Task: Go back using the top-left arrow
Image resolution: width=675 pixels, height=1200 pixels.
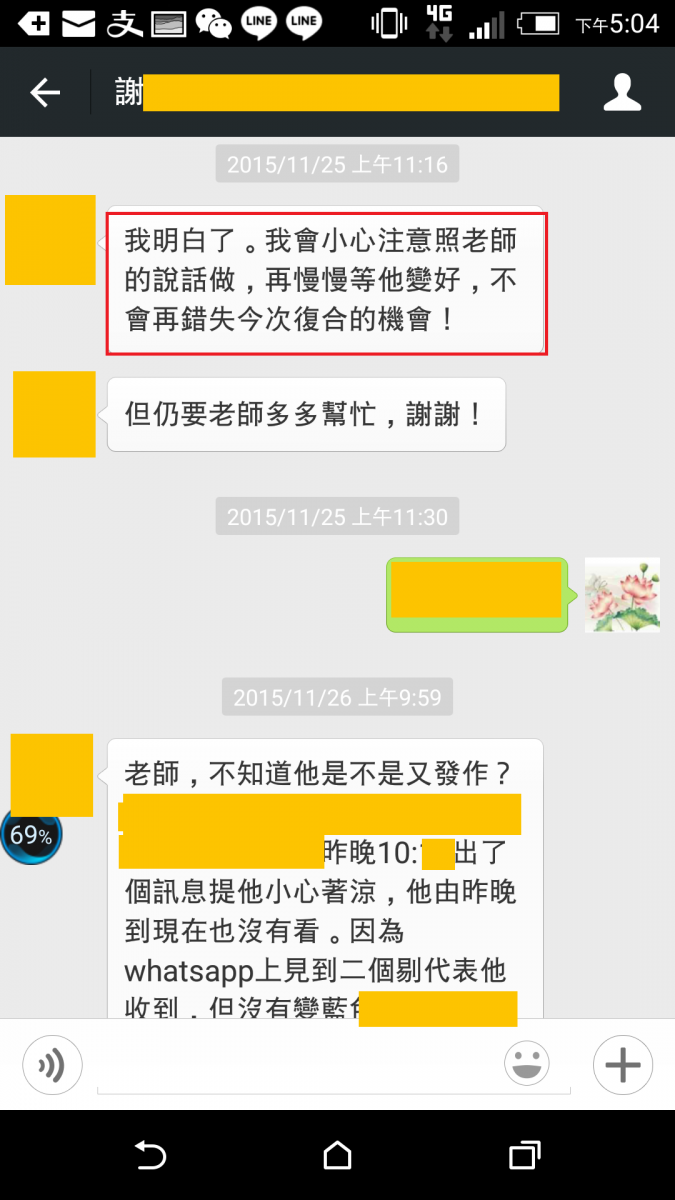Action: click(x=44, y=93)
